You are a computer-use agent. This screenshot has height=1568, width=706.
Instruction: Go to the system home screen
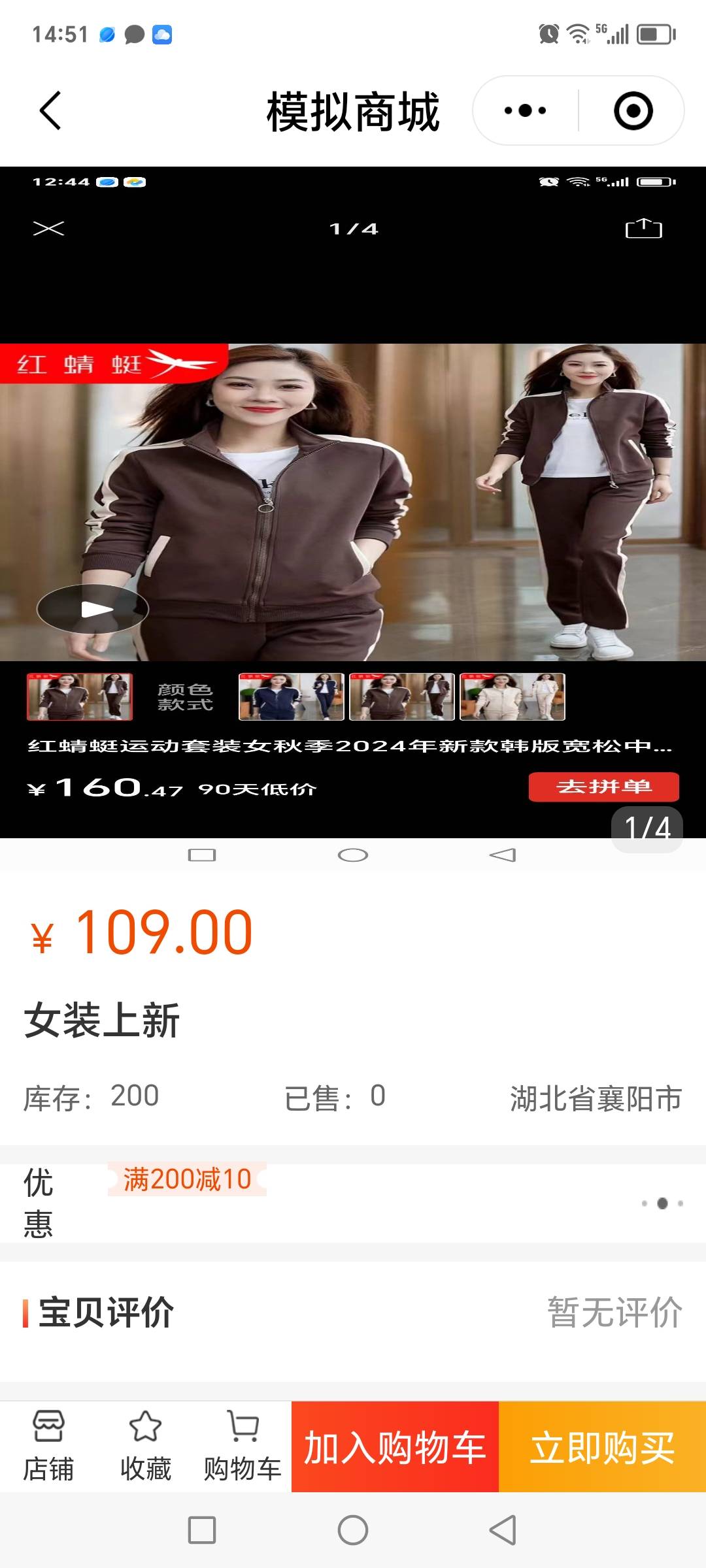click(353, 1530)
